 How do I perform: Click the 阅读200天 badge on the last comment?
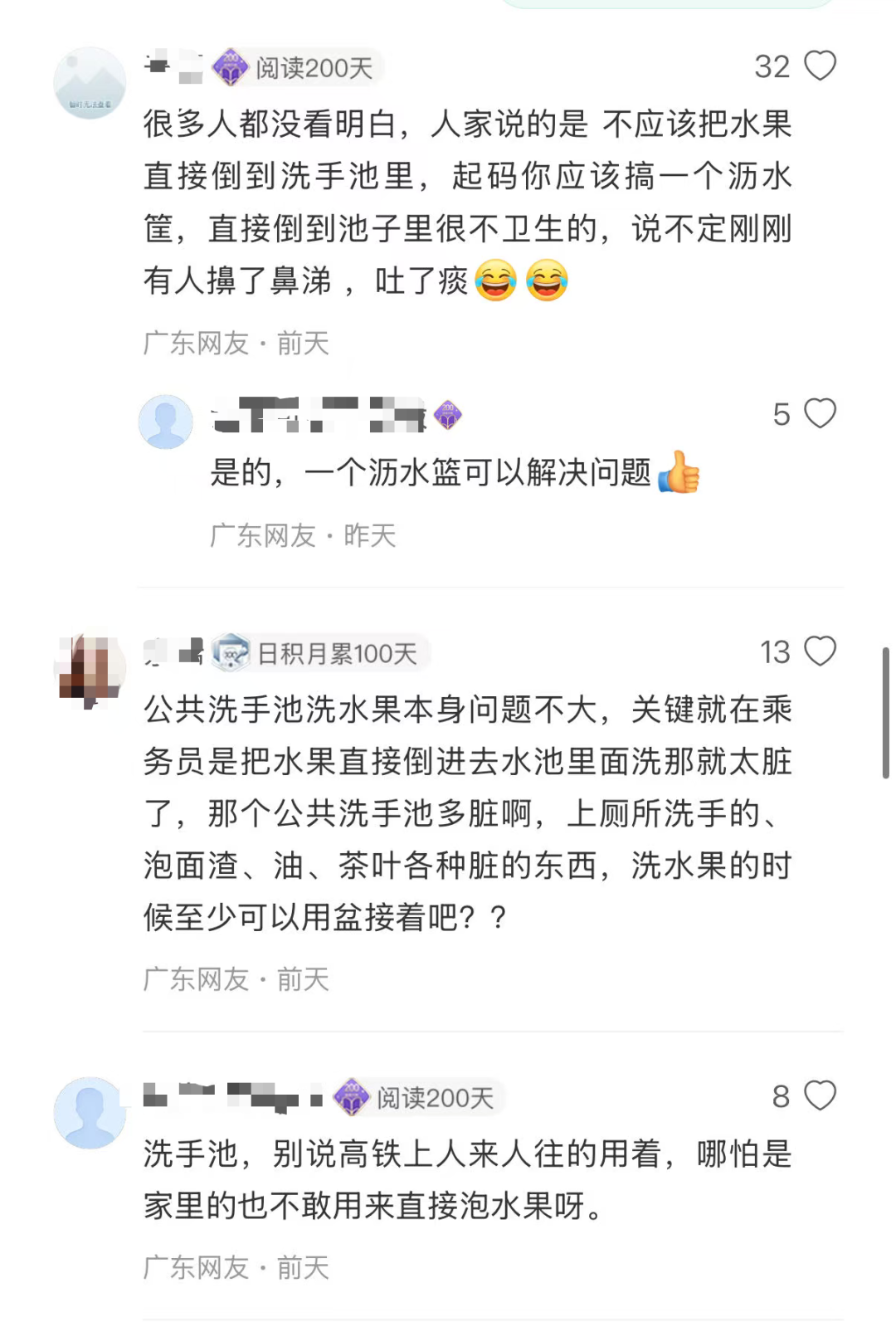click(415, 1097)
